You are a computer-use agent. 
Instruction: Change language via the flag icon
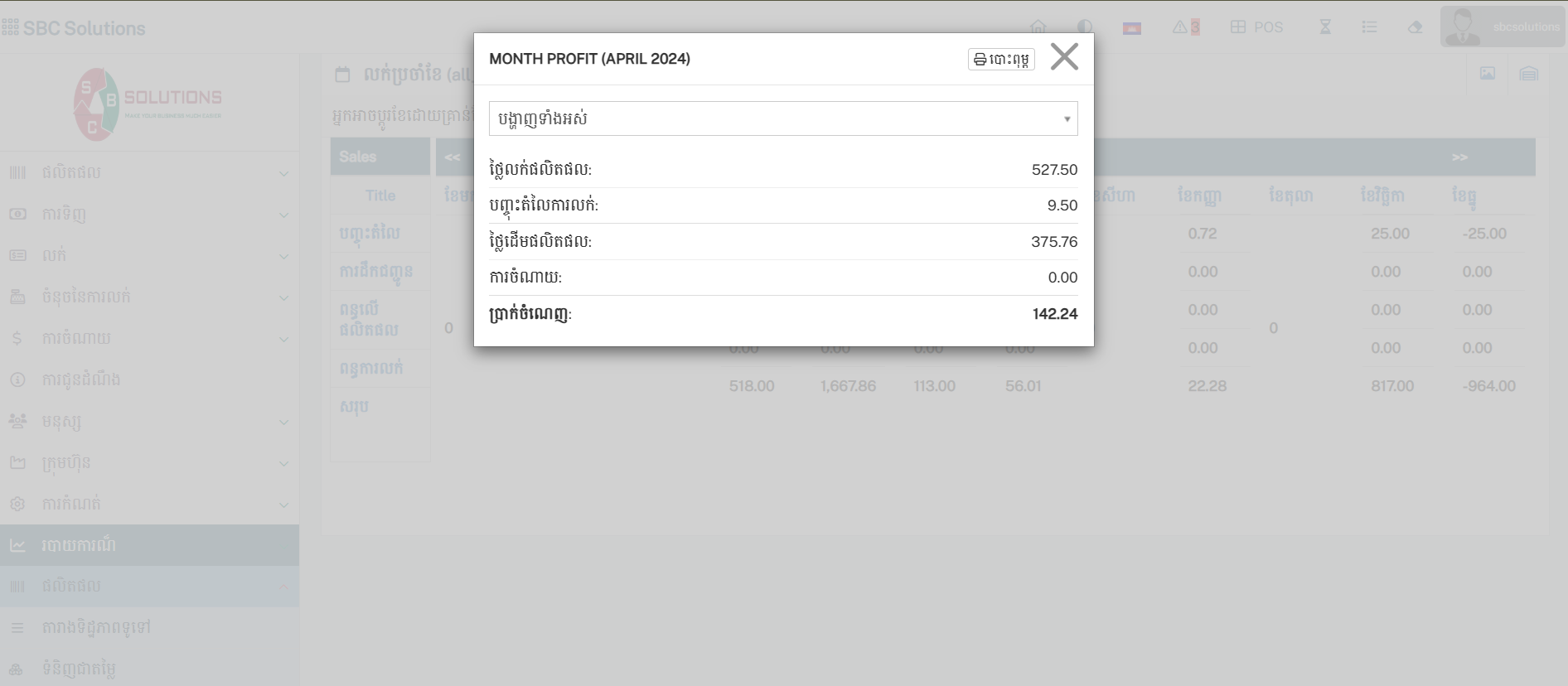coord(1131,28)
